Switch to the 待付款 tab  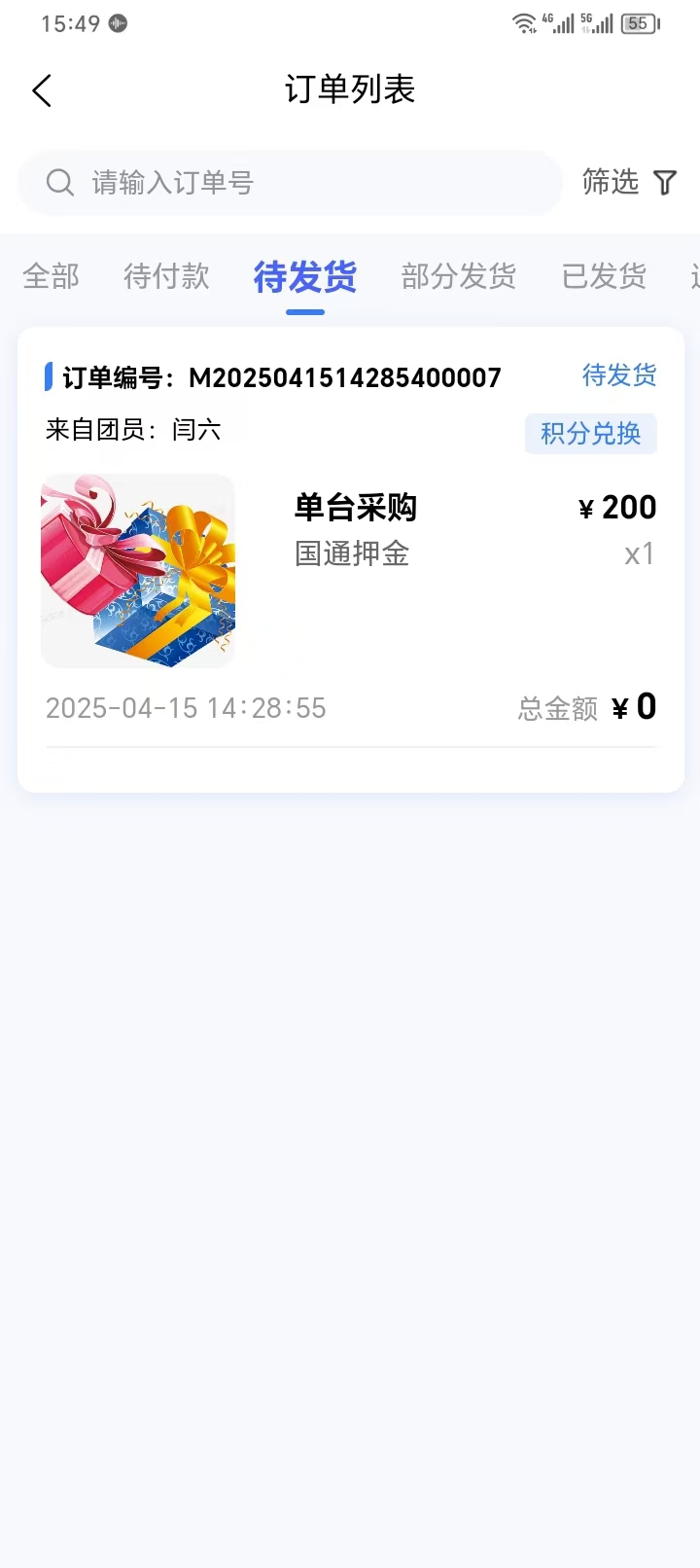(x=166, y=276)
